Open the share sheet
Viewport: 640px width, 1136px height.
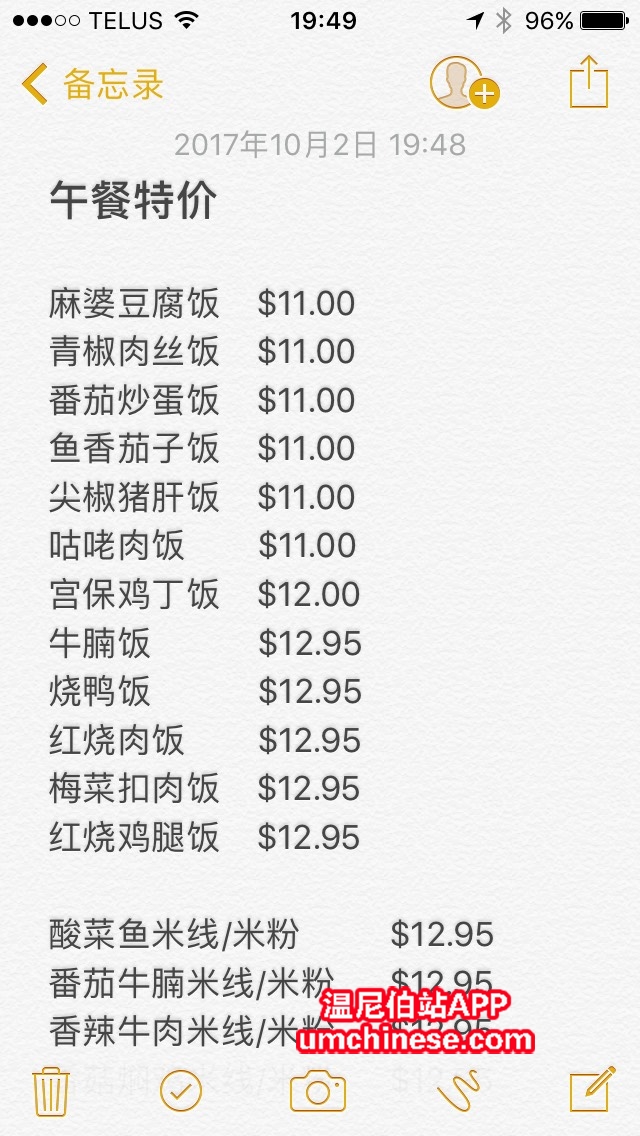[x=588, y=82]
